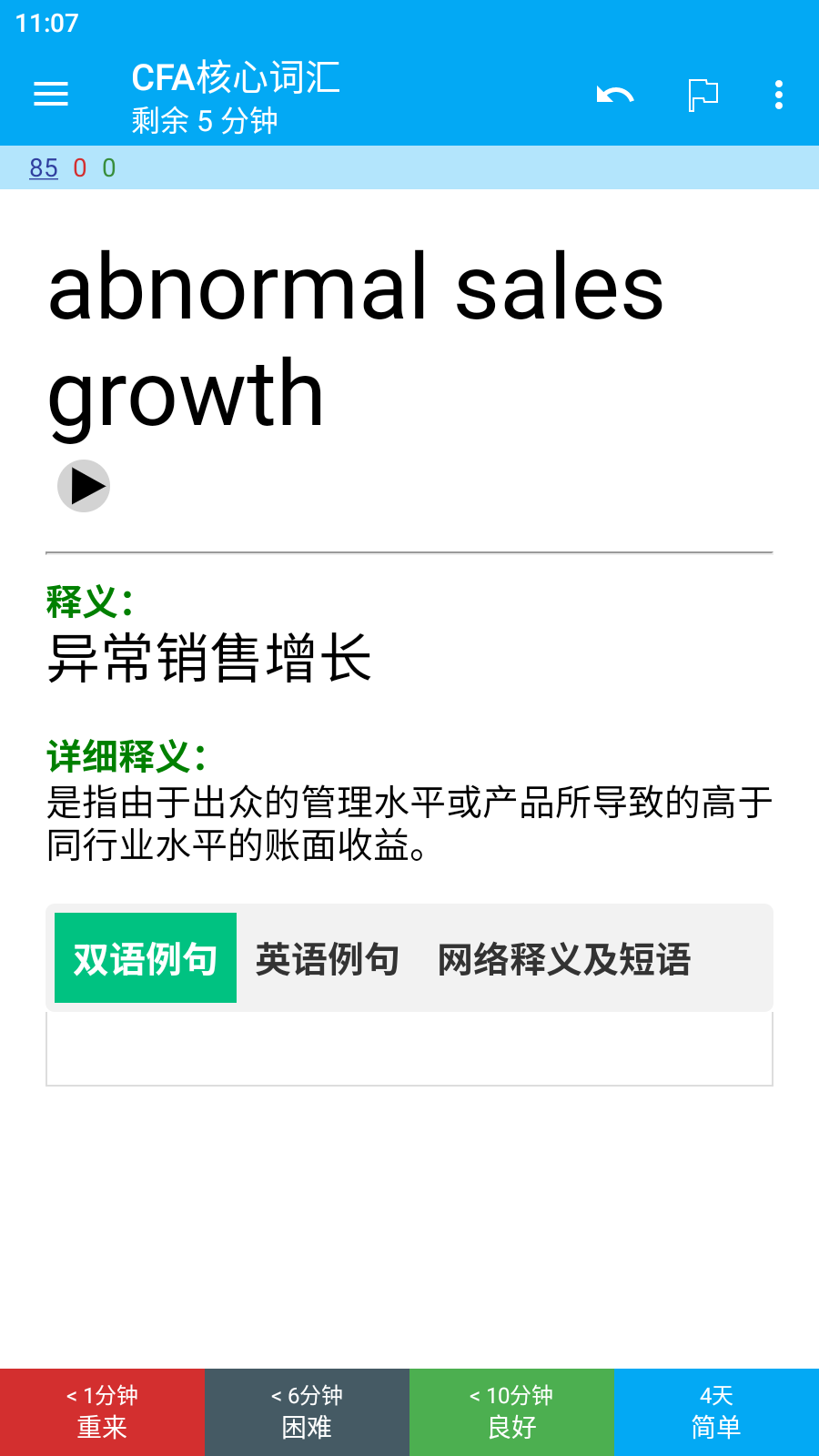Play pronunciation of abnormal sales growth
The image size is (819, 1456).
(x=84, y=486)
